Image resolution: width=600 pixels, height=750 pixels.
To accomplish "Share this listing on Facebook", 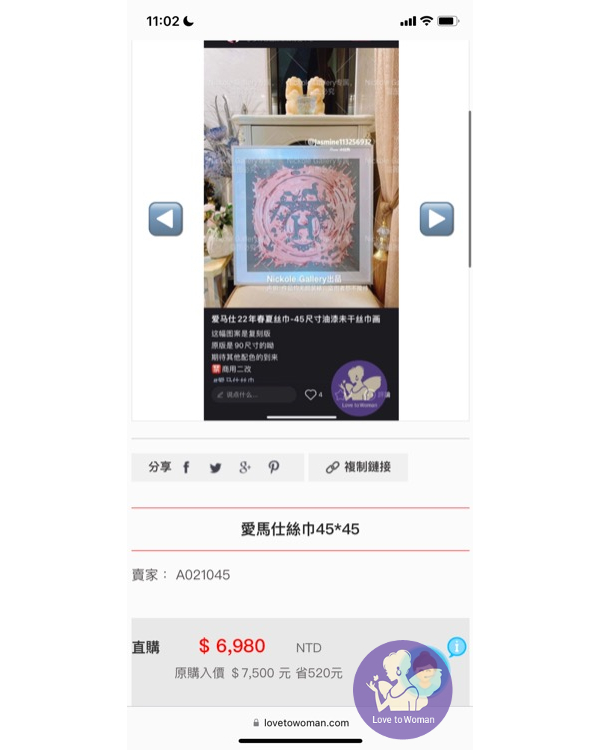I will (x=186, y=467).
